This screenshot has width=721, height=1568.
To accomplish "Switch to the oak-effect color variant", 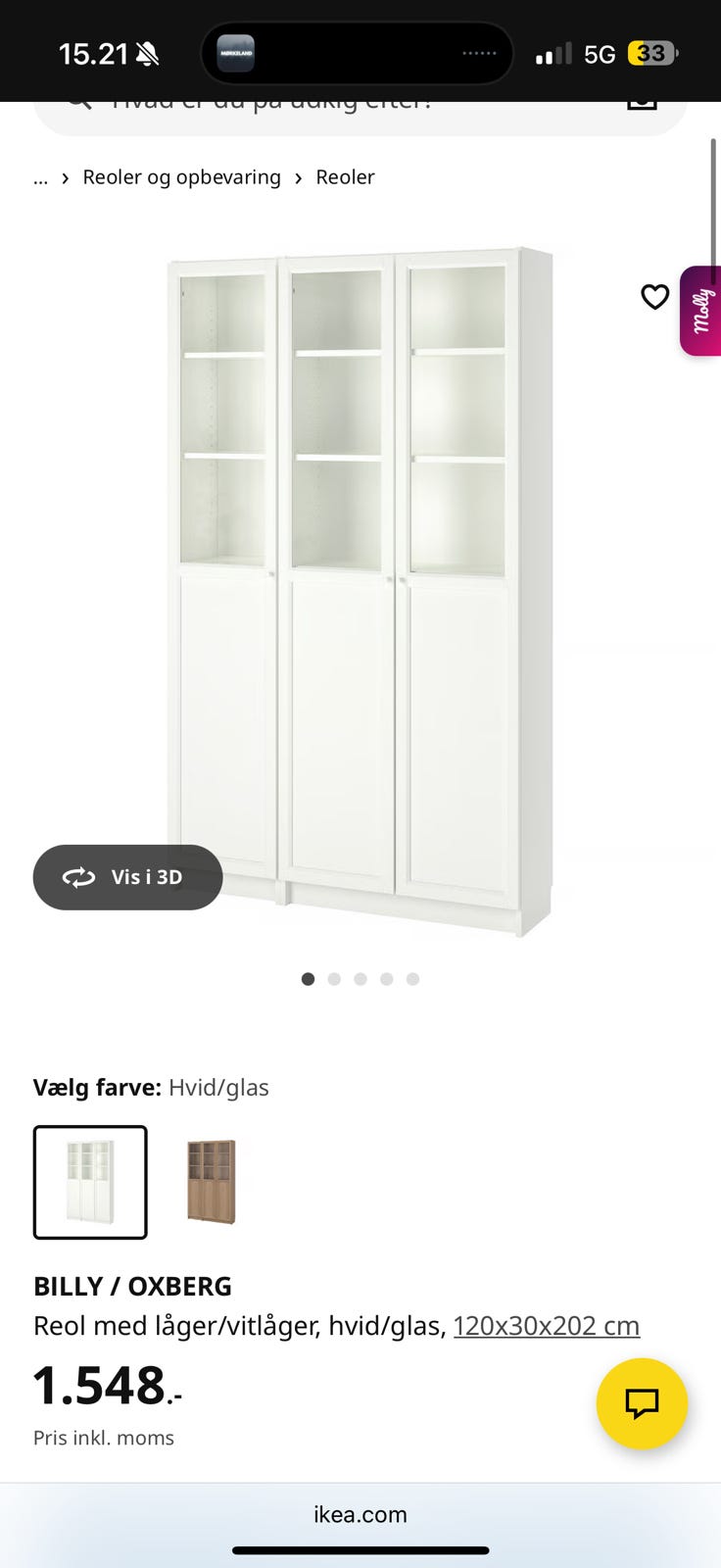I will [213, 1182].
